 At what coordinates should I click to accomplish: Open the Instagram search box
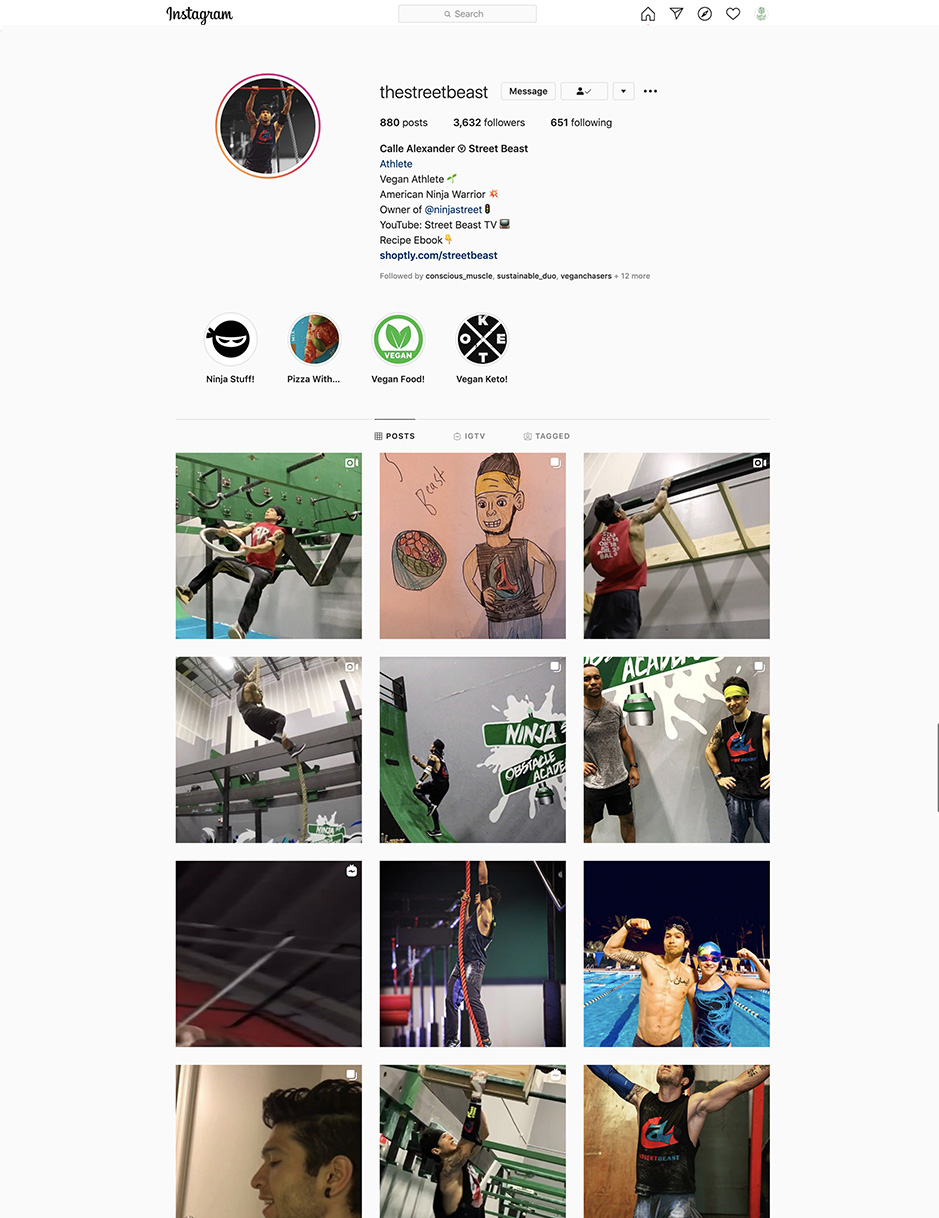pos(467,14)
